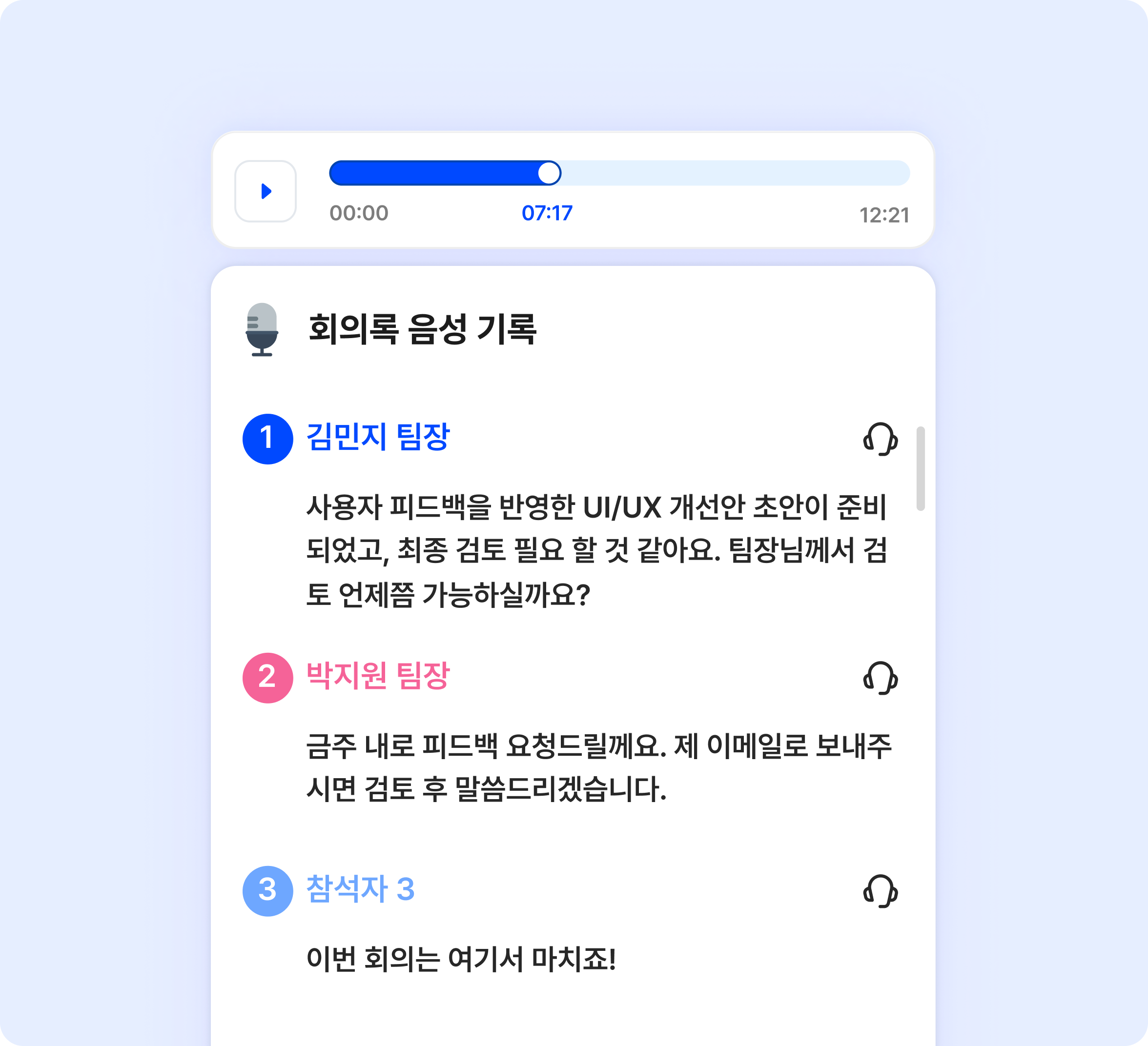Select speaker 참석자 3
The height and width of the screenshot is (1046, 1148).
click(360, 889)
